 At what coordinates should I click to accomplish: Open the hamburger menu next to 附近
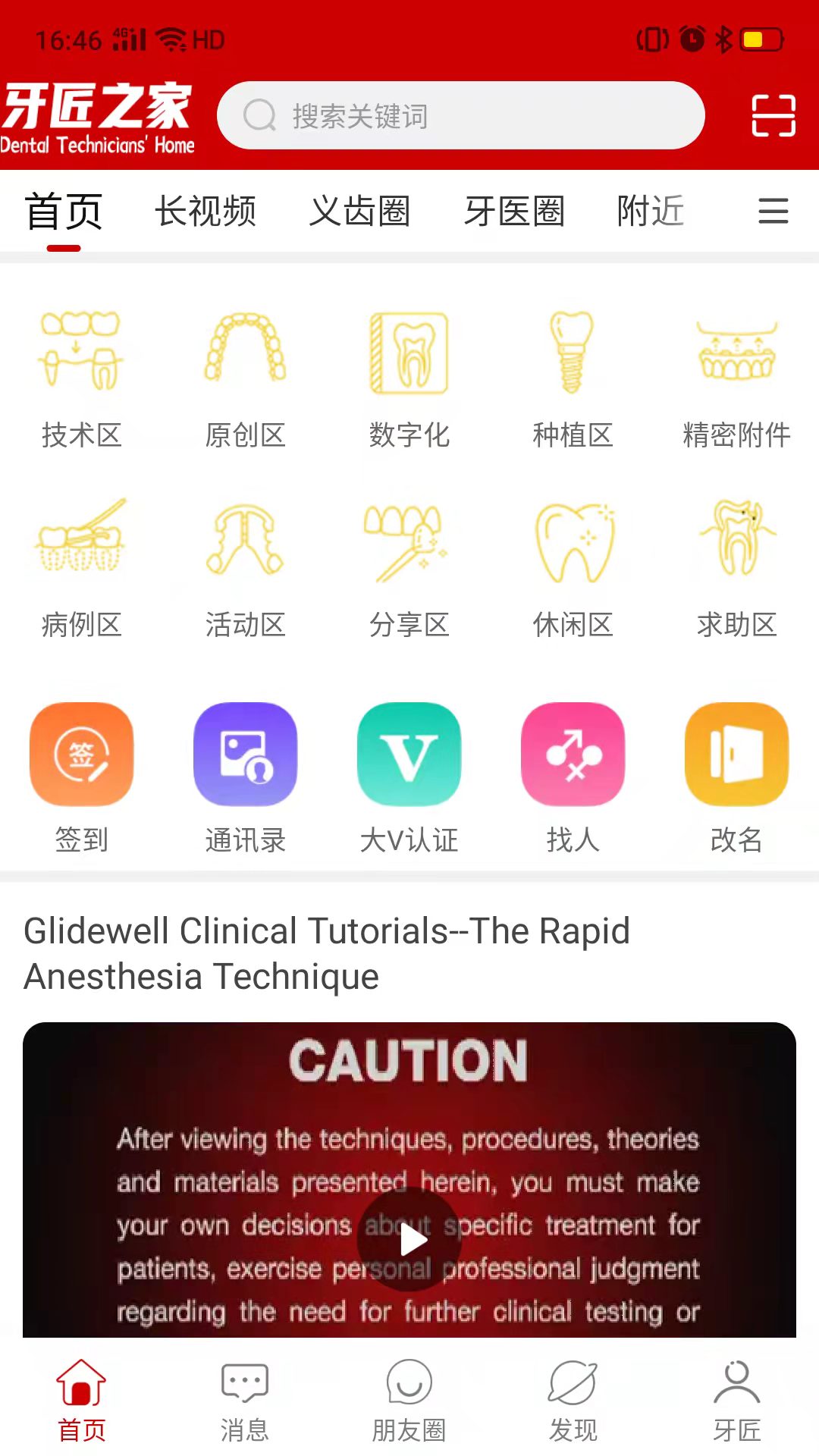[x=773, y=212]
